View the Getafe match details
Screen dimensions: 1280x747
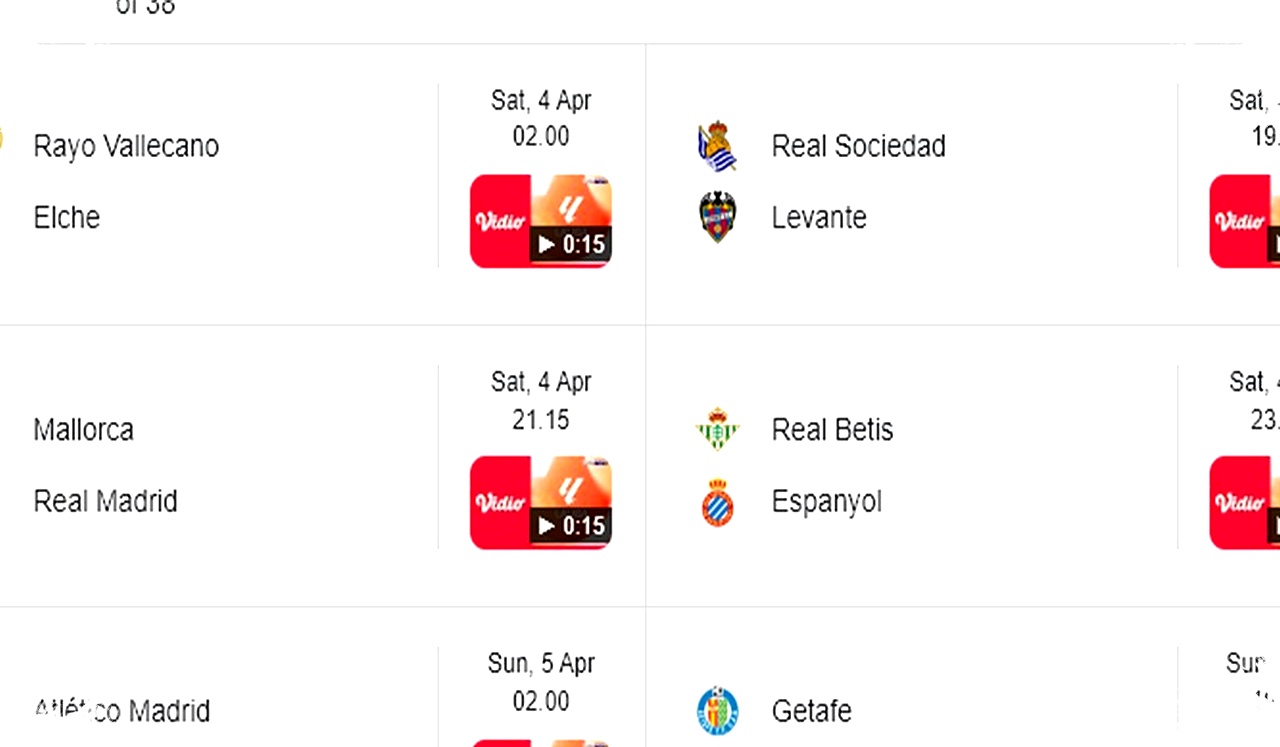point(811,711)
